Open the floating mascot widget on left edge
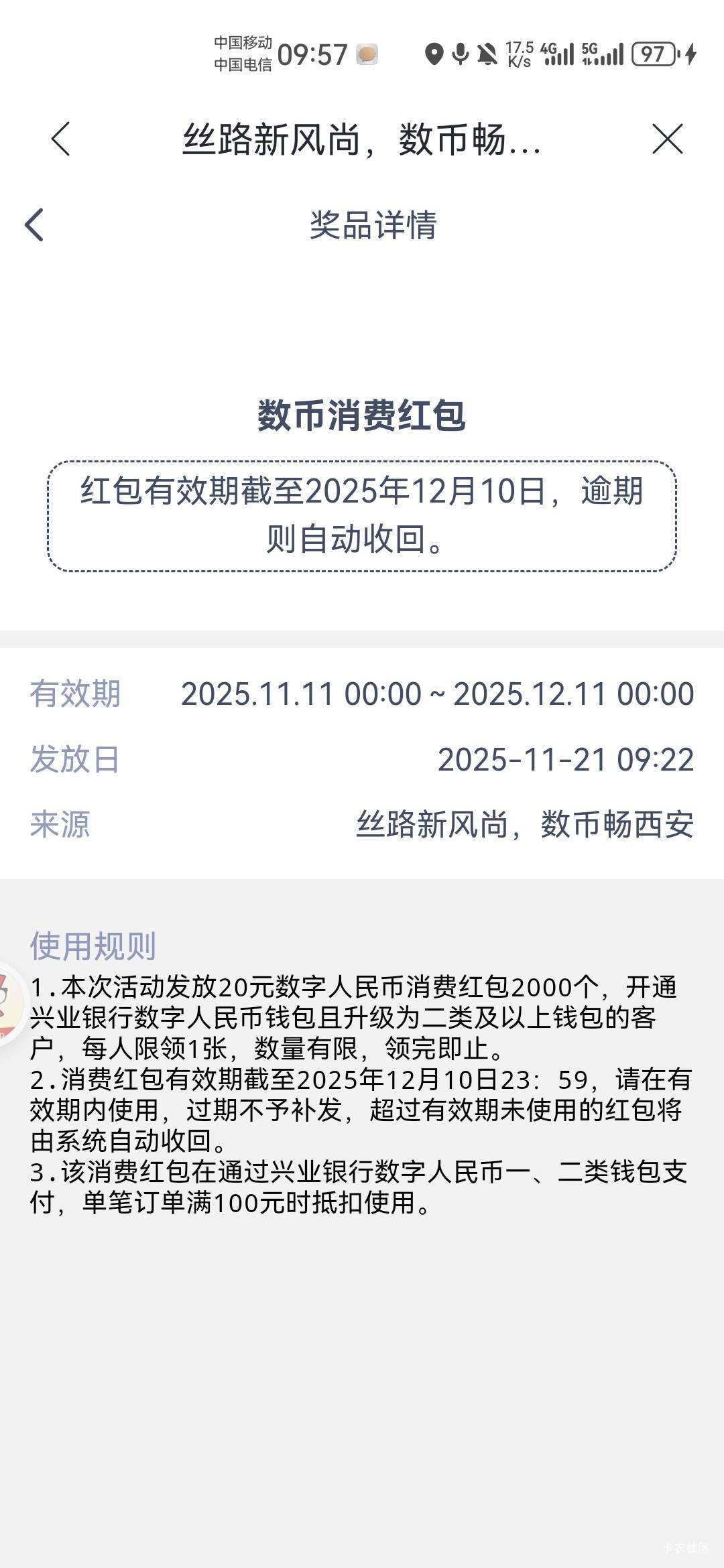This screenshot has width=724, height=1568. 11,1003
